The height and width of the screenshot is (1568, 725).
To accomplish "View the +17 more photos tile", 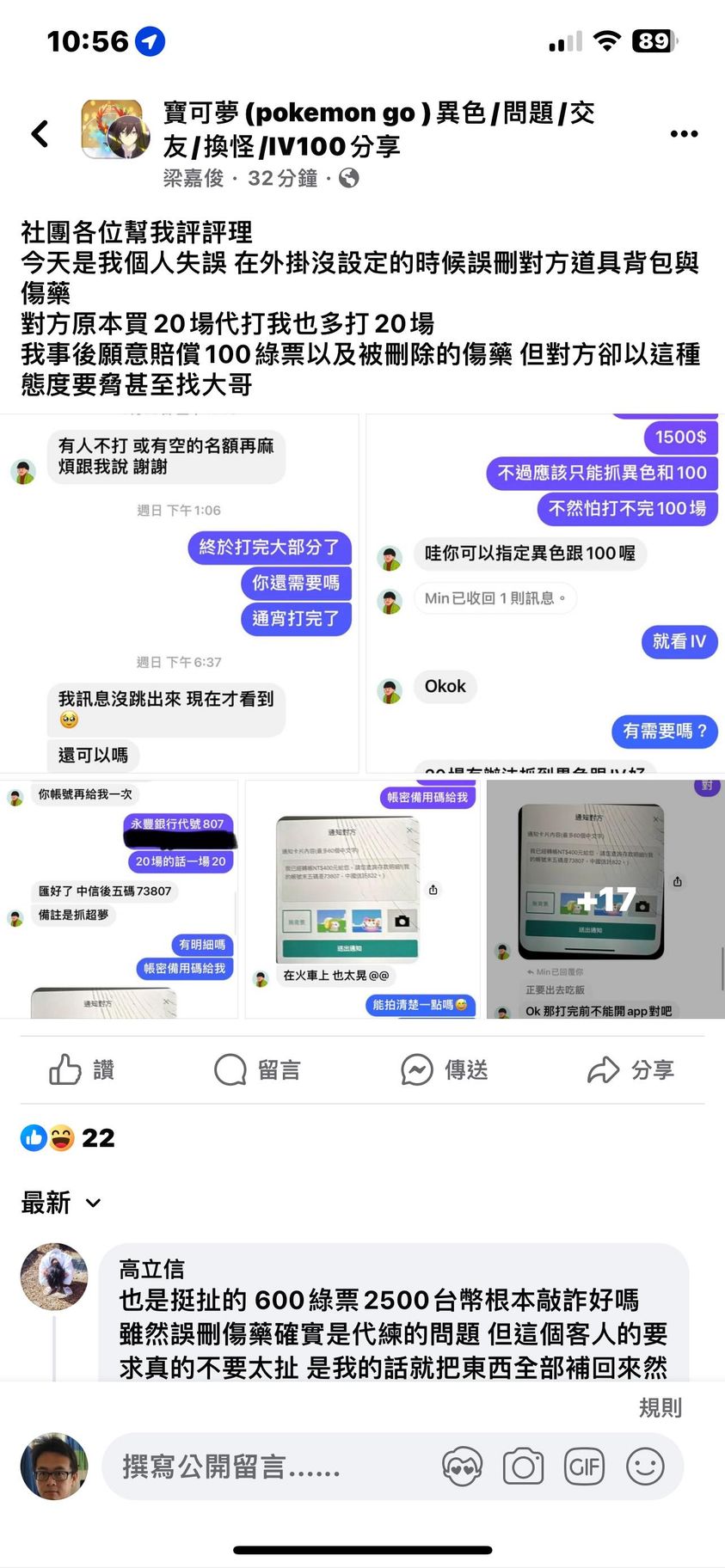I will (x=605, y=899).
